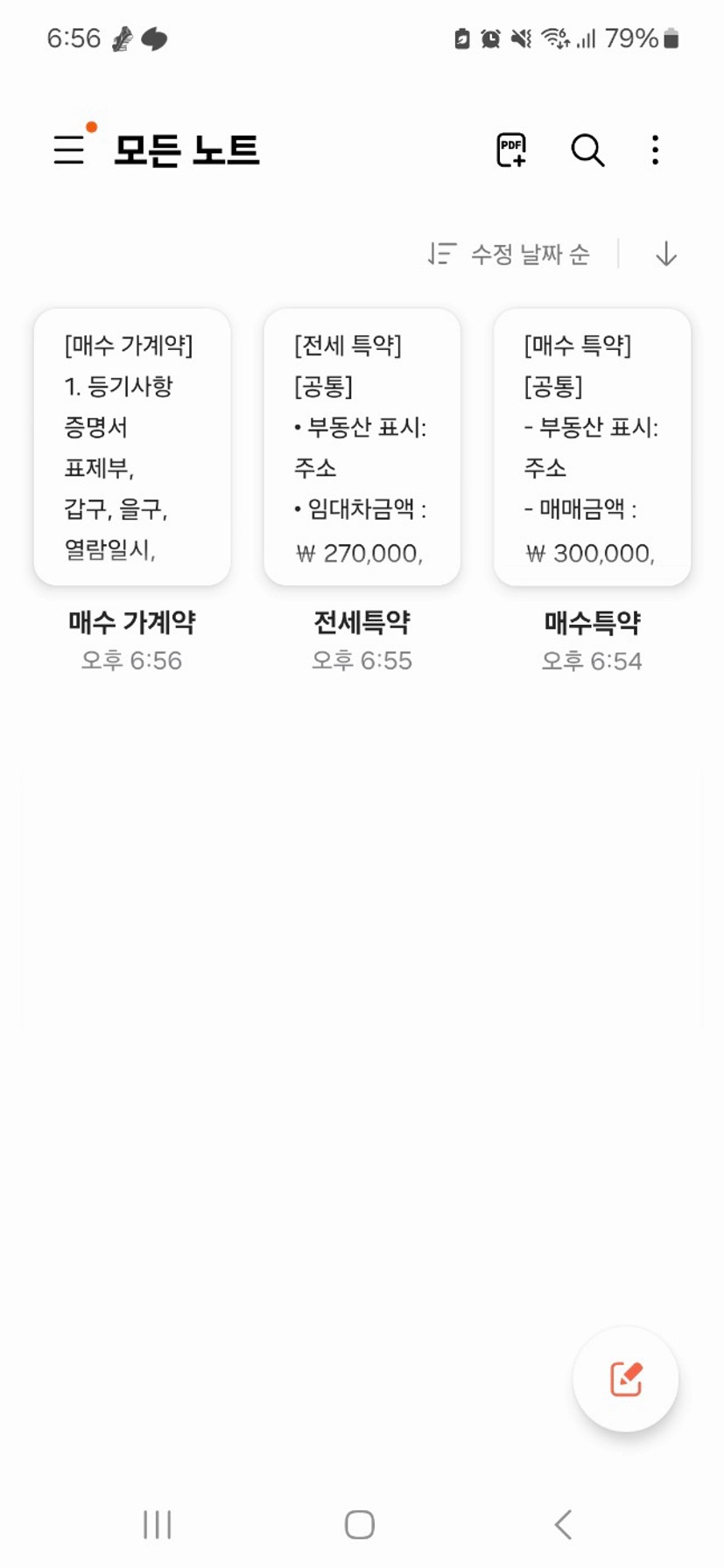Import a PDF file
Viewport: 724px width, 1568px height.
point(511,150)
